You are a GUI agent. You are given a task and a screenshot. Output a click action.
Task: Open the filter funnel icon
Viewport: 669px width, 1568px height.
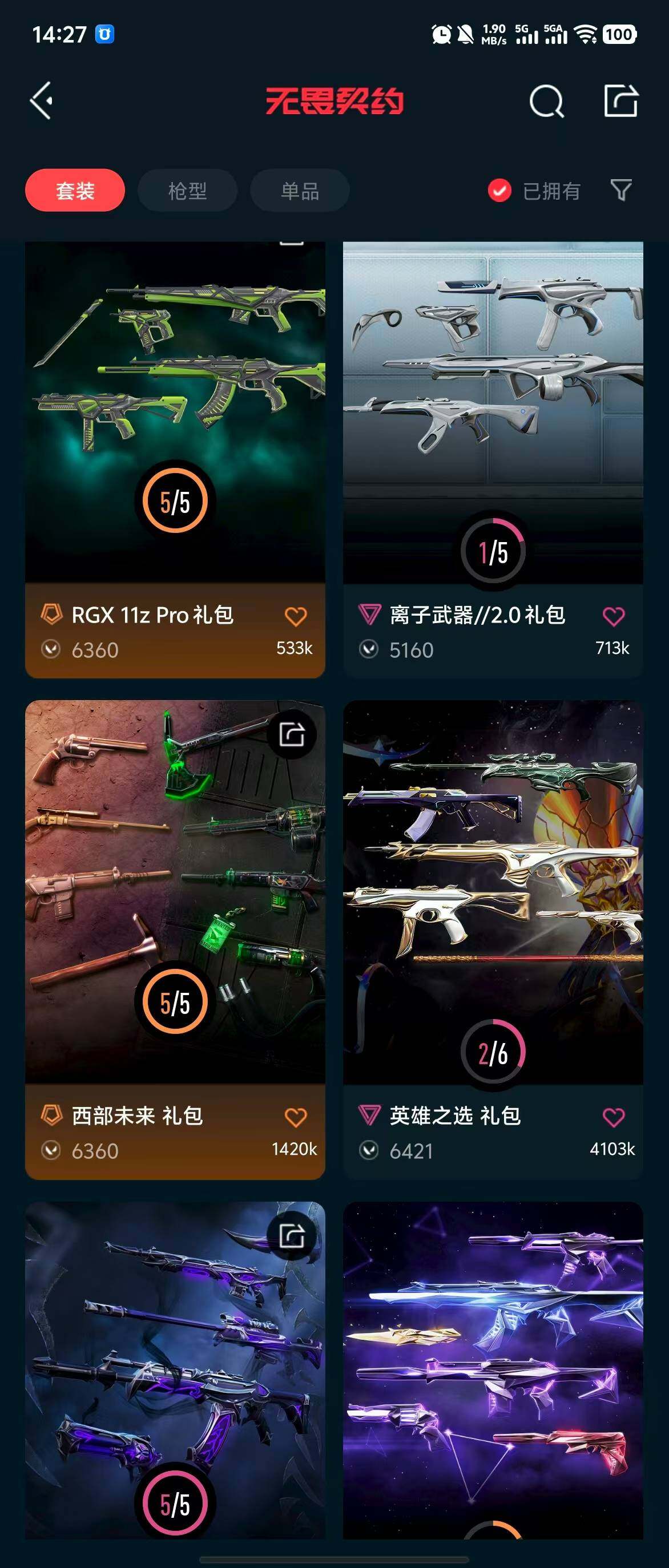[620, 191]
